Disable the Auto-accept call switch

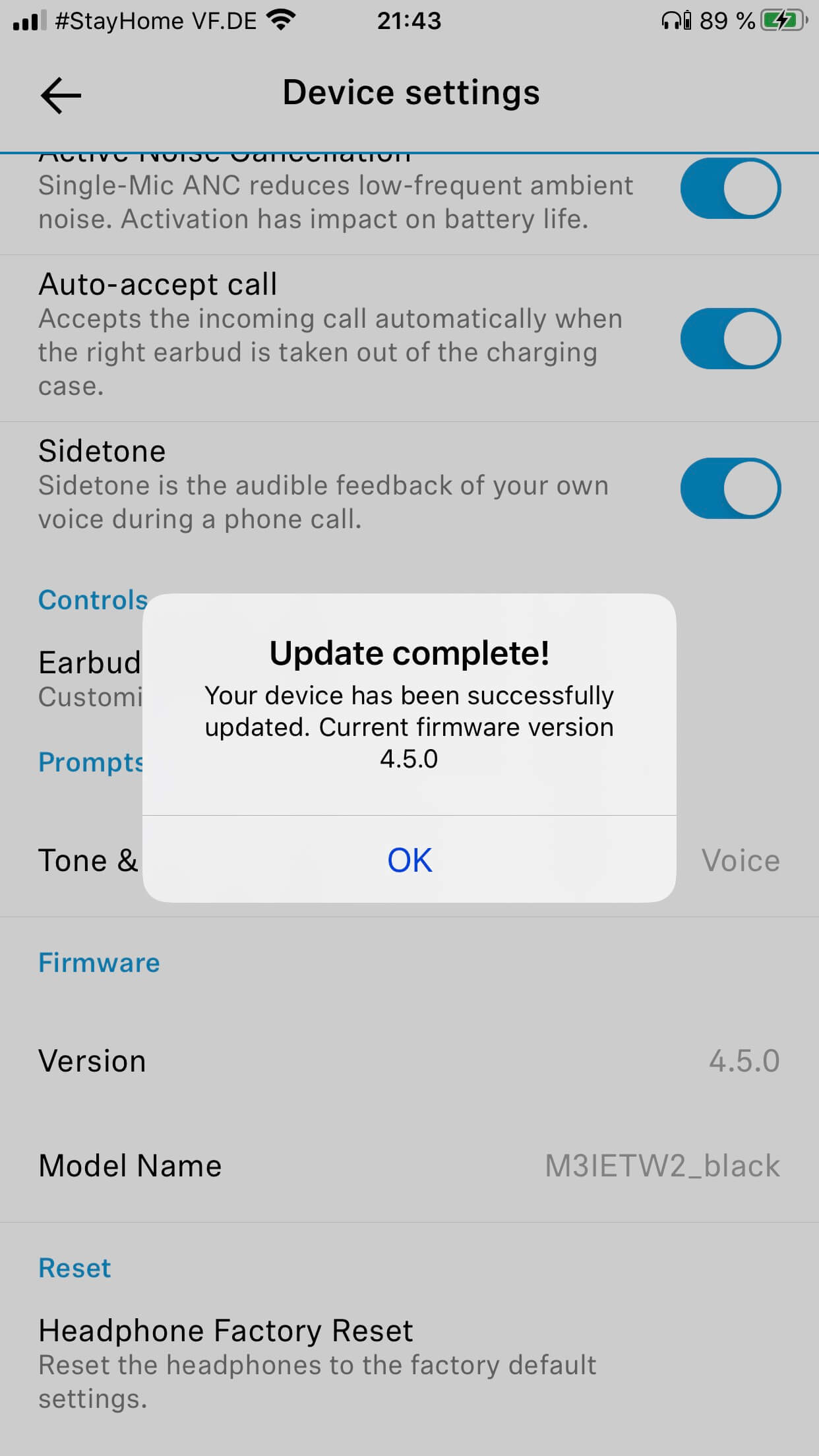coord(730,338)
